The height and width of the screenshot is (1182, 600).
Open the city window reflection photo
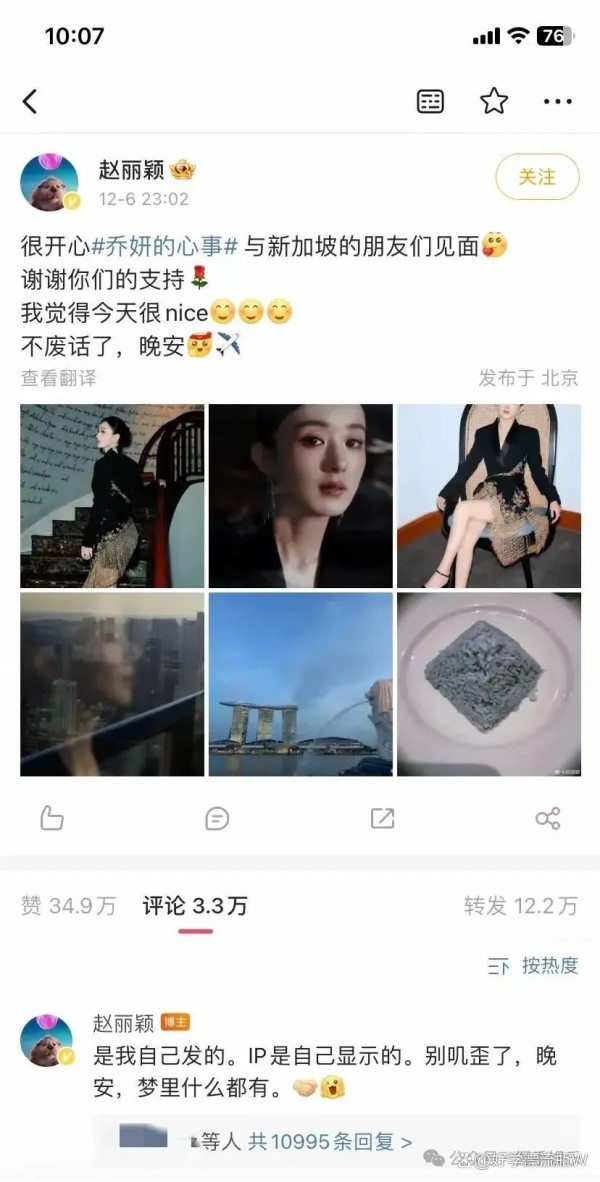(x=112, y=684)
